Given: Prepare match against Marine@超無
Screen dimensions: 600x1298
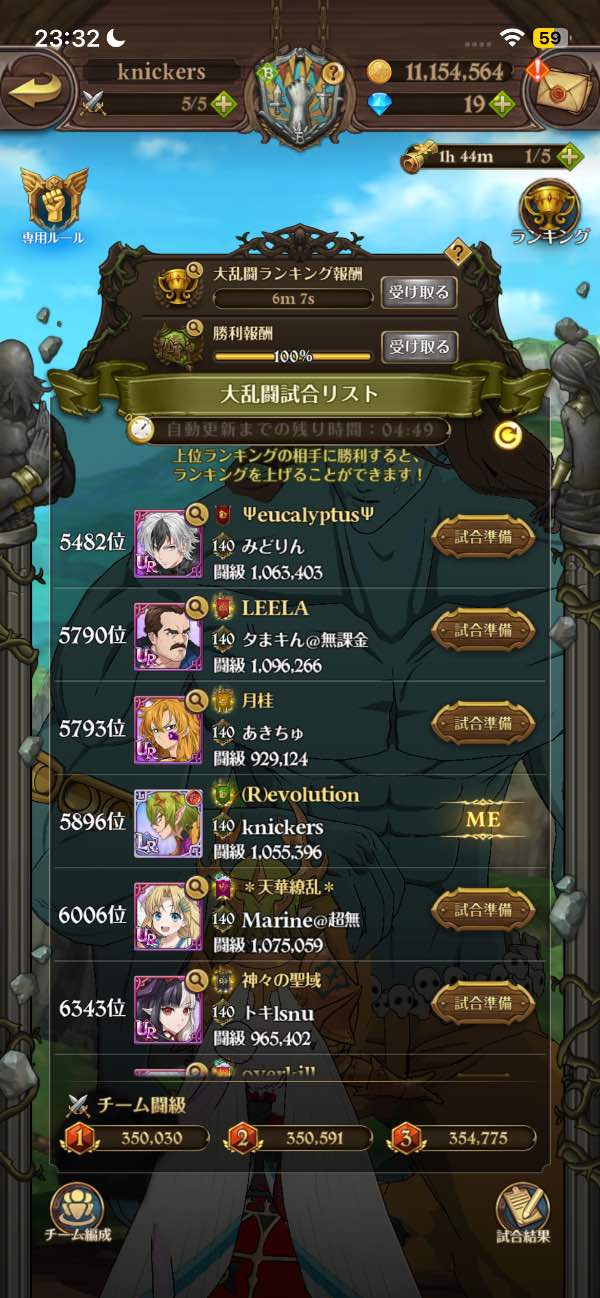Looking at the screenshot, I should pos(483,910).
